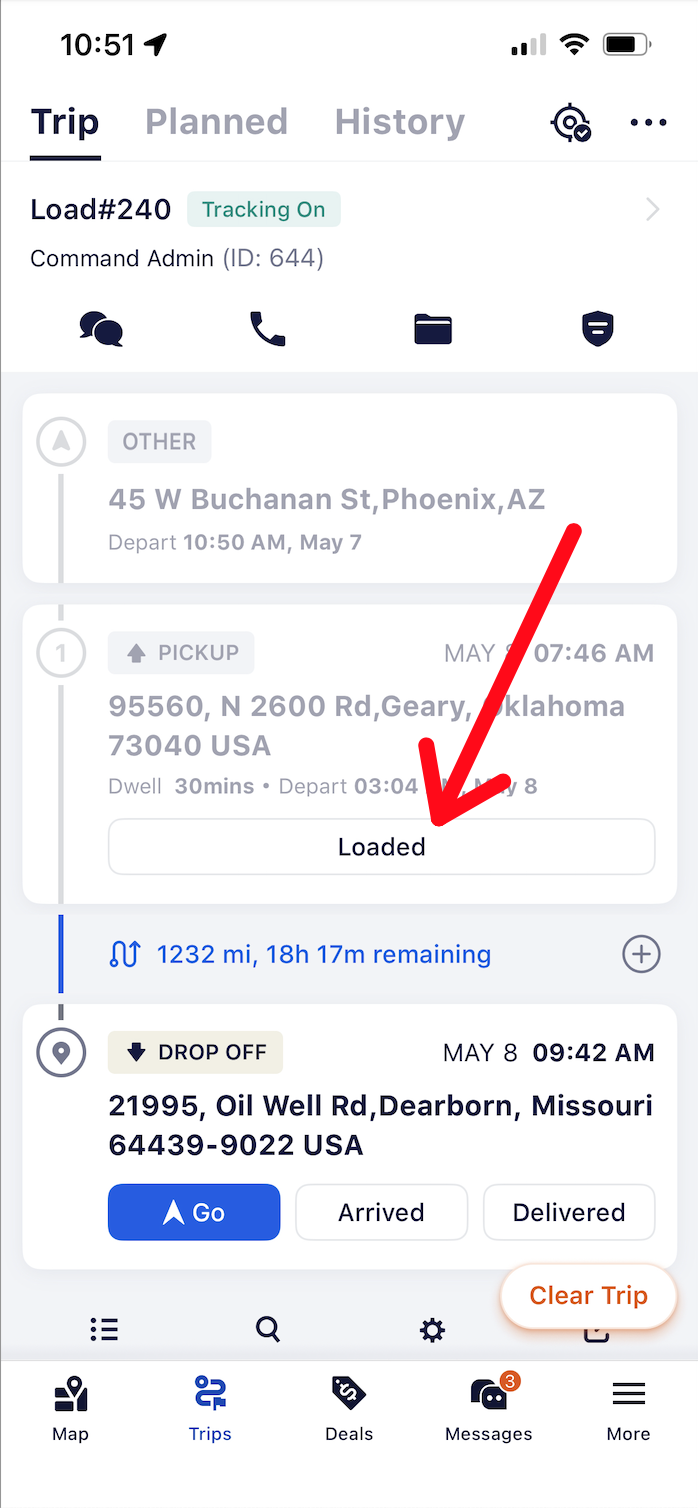
Task: Call the Command Admin contact
Action: tap(267, 328)
